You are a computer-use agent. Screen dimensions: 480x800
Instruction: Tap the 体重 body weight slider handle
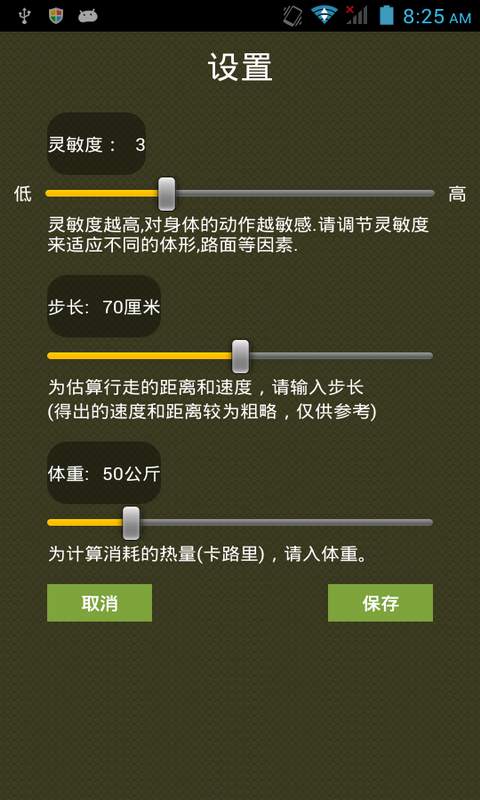click(x=131, y=523)
